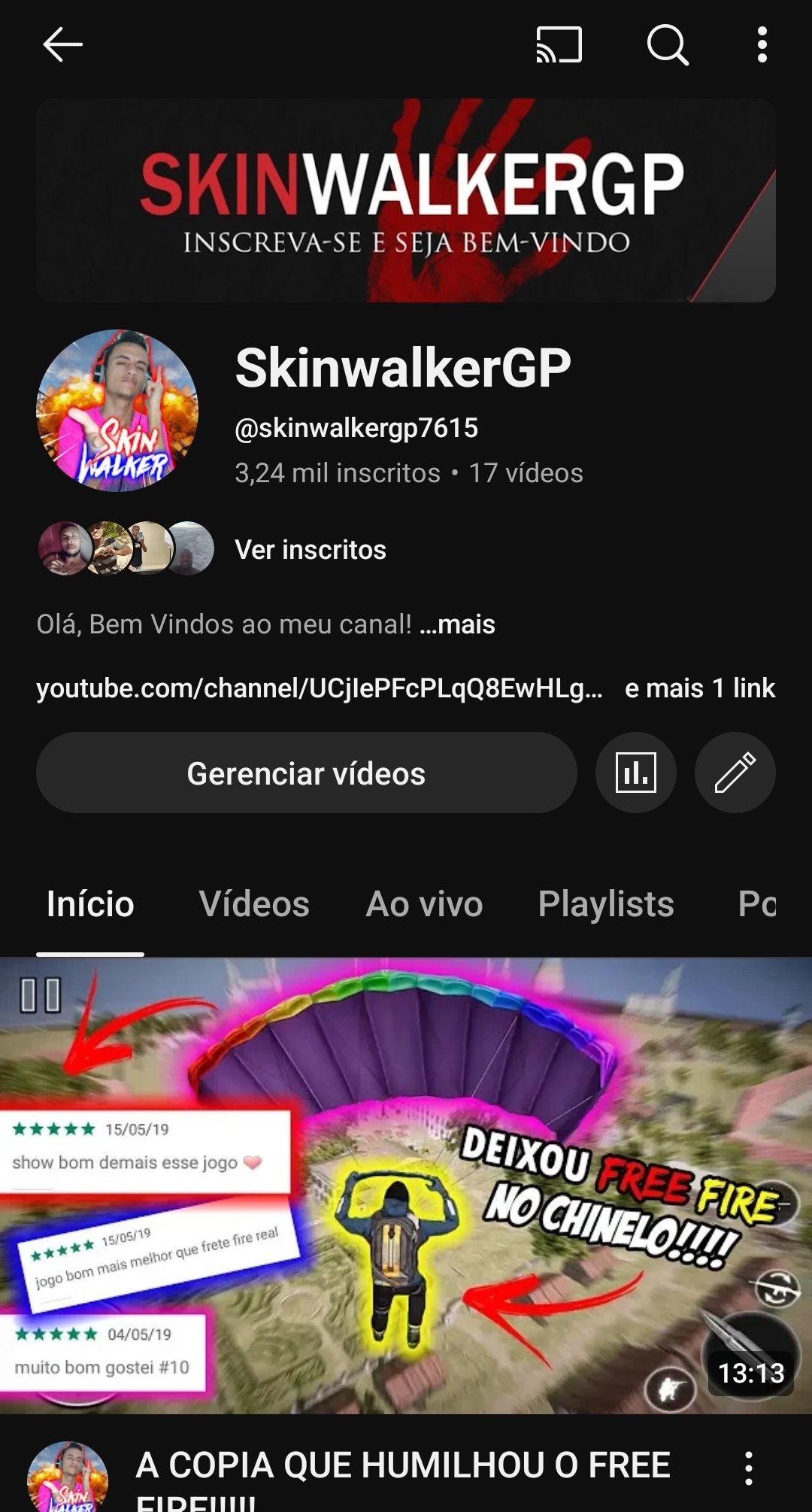
Task: Open the youtube.com/channel link
Action: pyautogui.click(x=319, y=688)
